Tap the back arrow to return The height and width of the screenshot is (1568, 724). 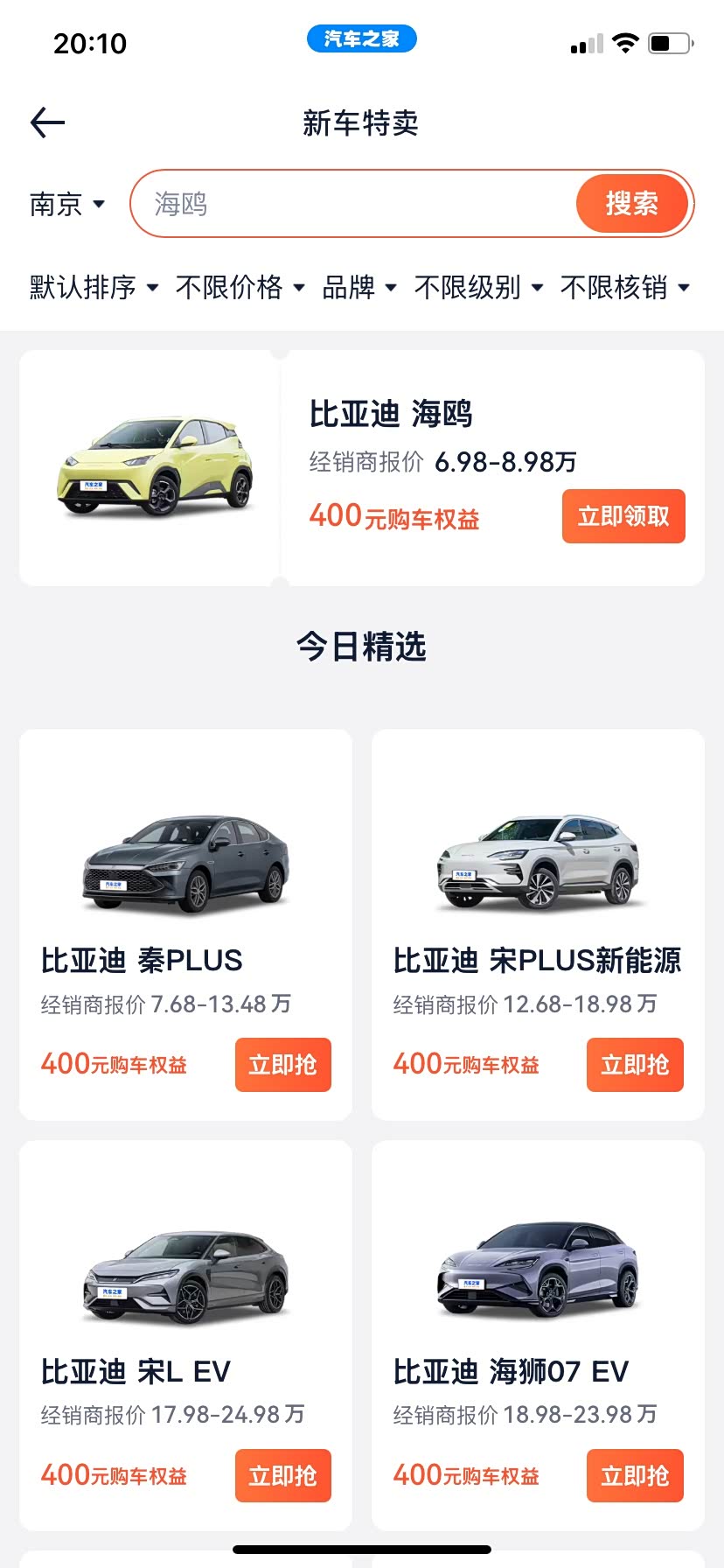coord(46,122)
